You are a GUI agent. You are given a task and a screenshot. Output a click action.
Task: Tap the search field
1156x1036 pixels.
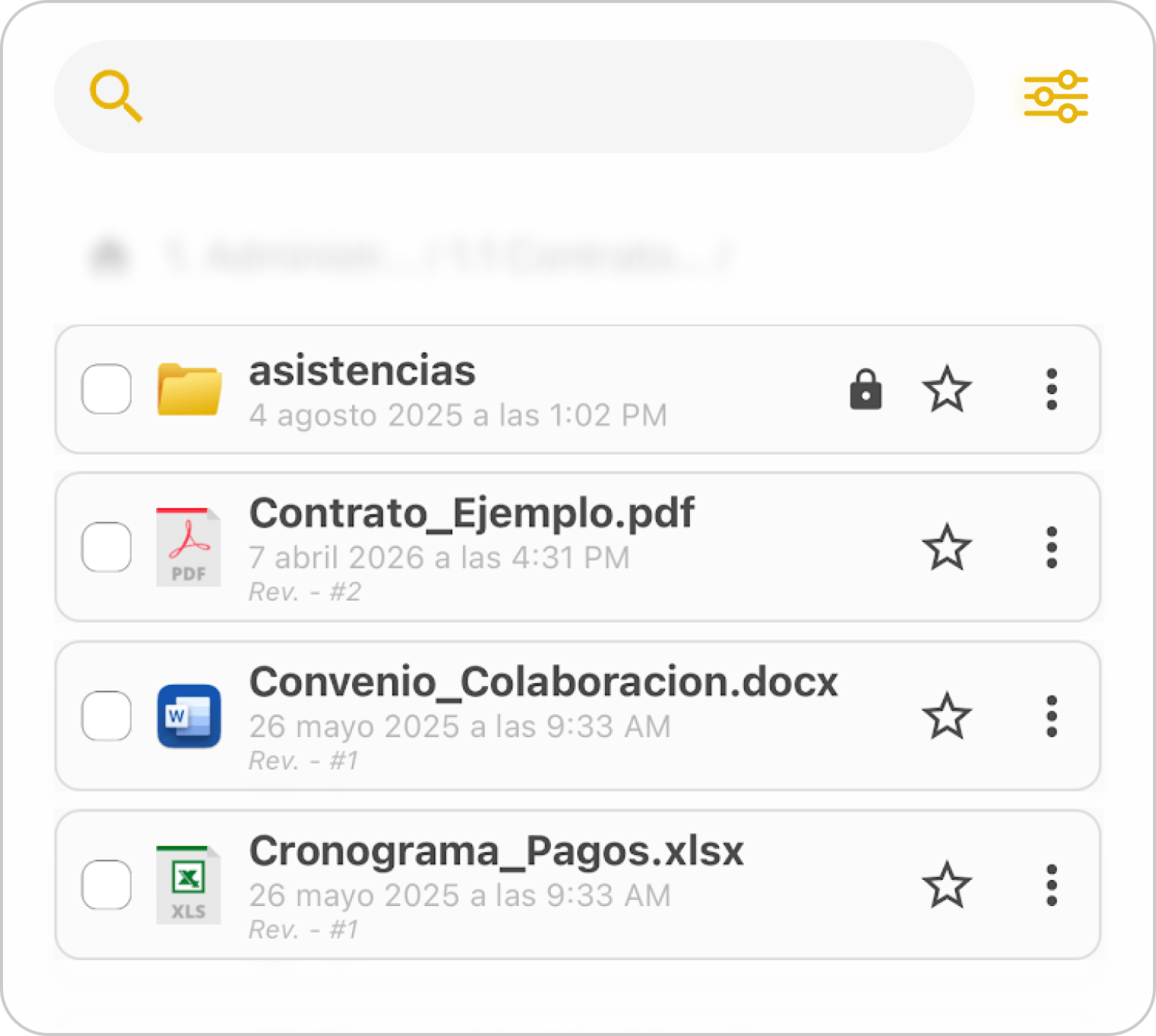click(x=514, y=97)
